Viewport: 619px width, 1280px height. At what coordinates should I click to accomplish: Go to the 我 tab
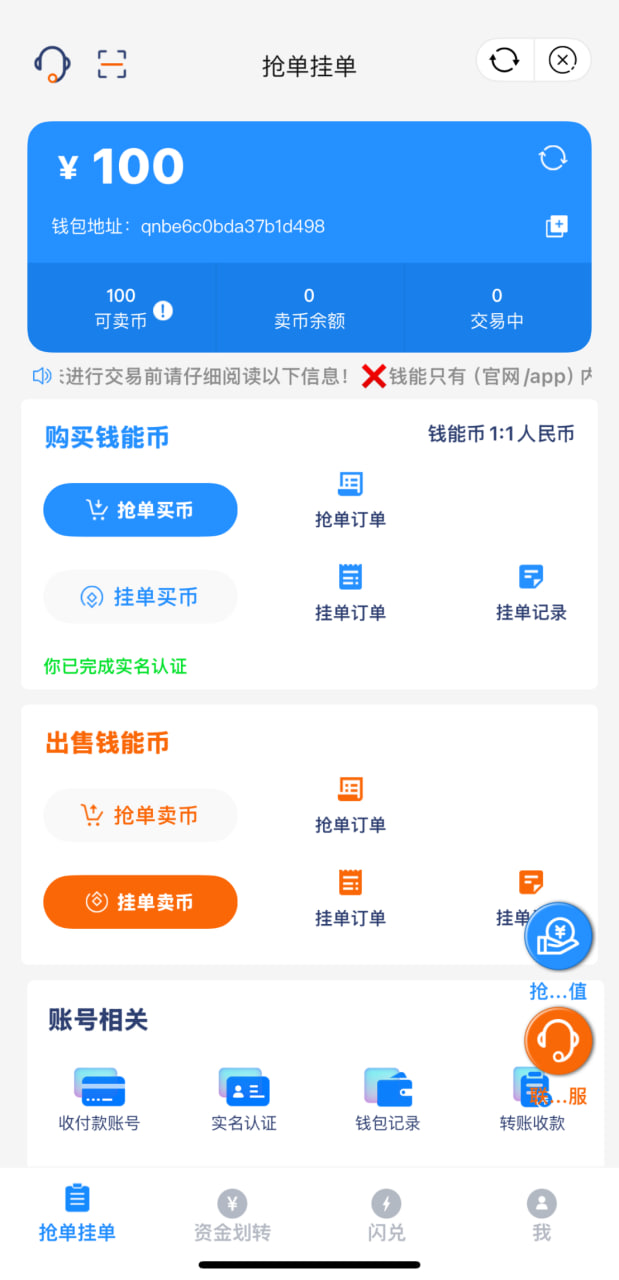(x=541, y=1215)
